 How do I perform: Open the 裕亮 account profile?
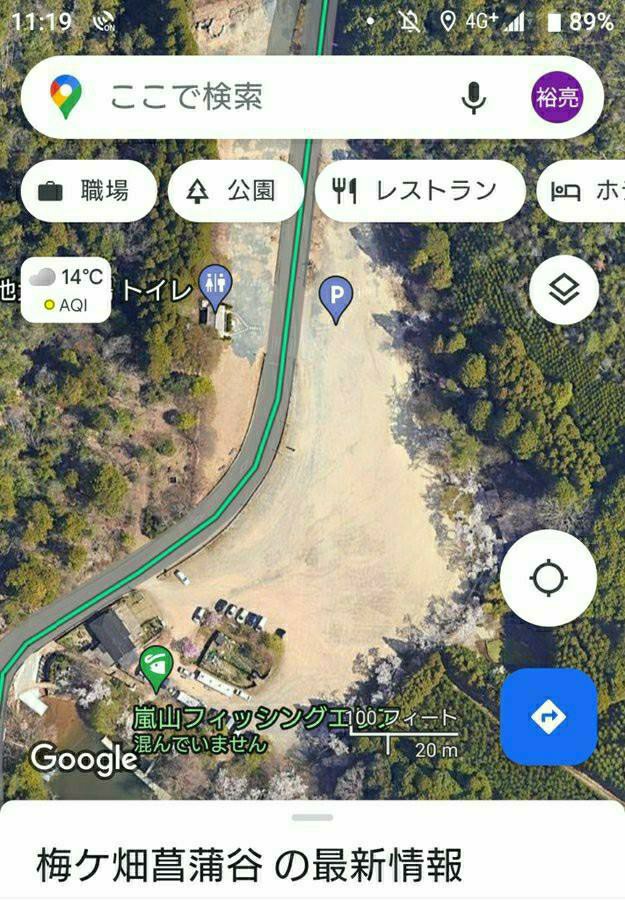point(557,97)
